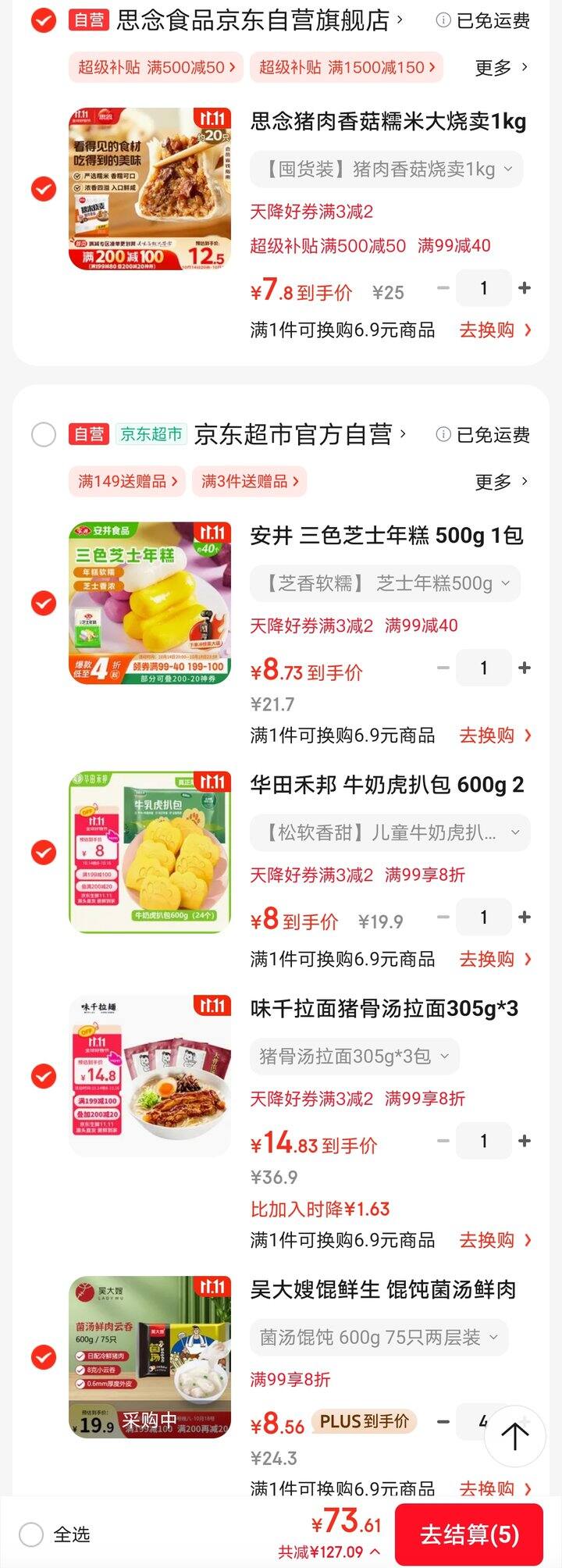562x1568 pixels.
Task: Uncheck the 安井 三色芝士年糕 item
Action: click(44, 603)
